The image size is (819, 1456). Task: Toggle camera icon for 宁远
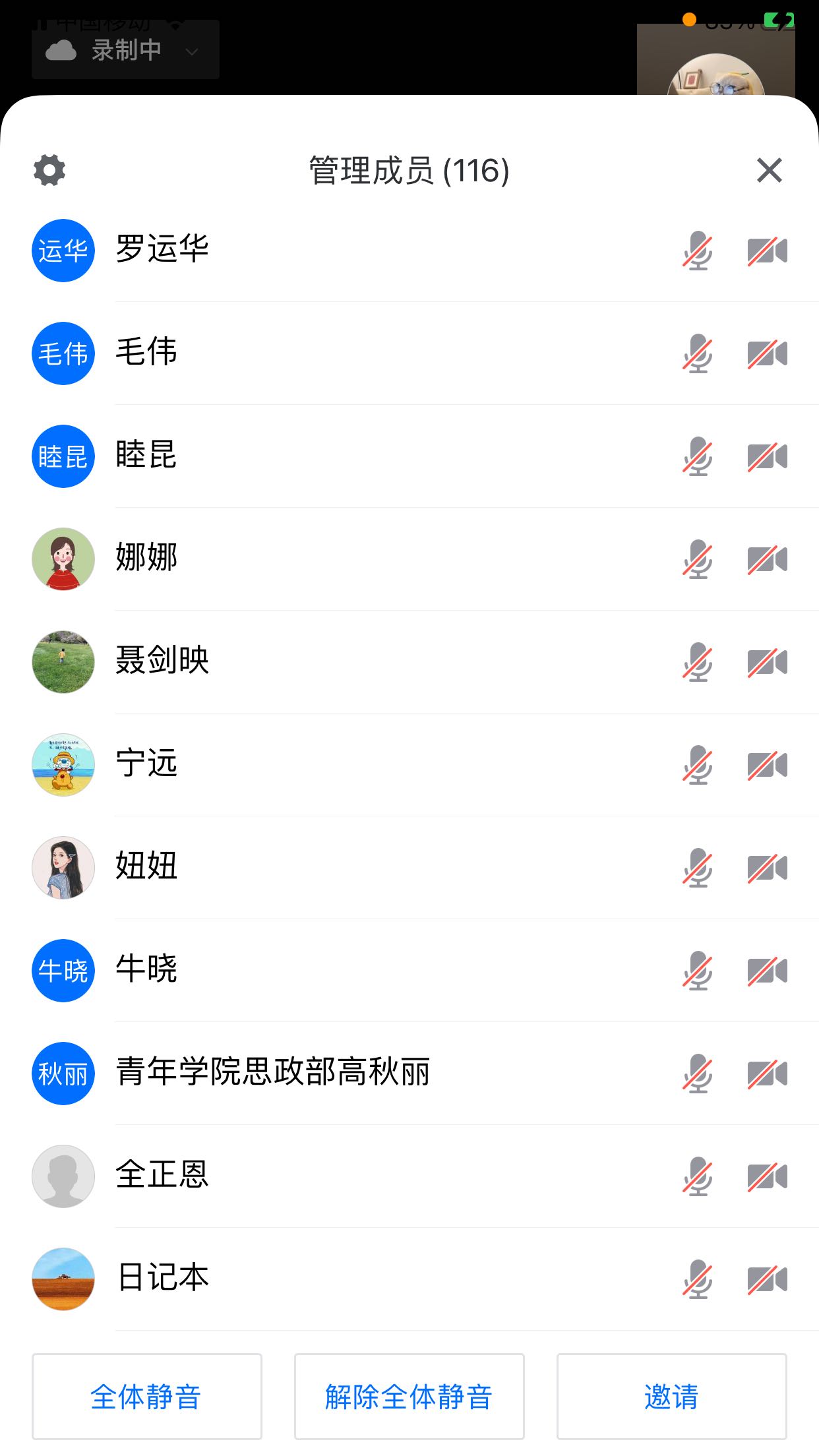click(x=767, y=766)
